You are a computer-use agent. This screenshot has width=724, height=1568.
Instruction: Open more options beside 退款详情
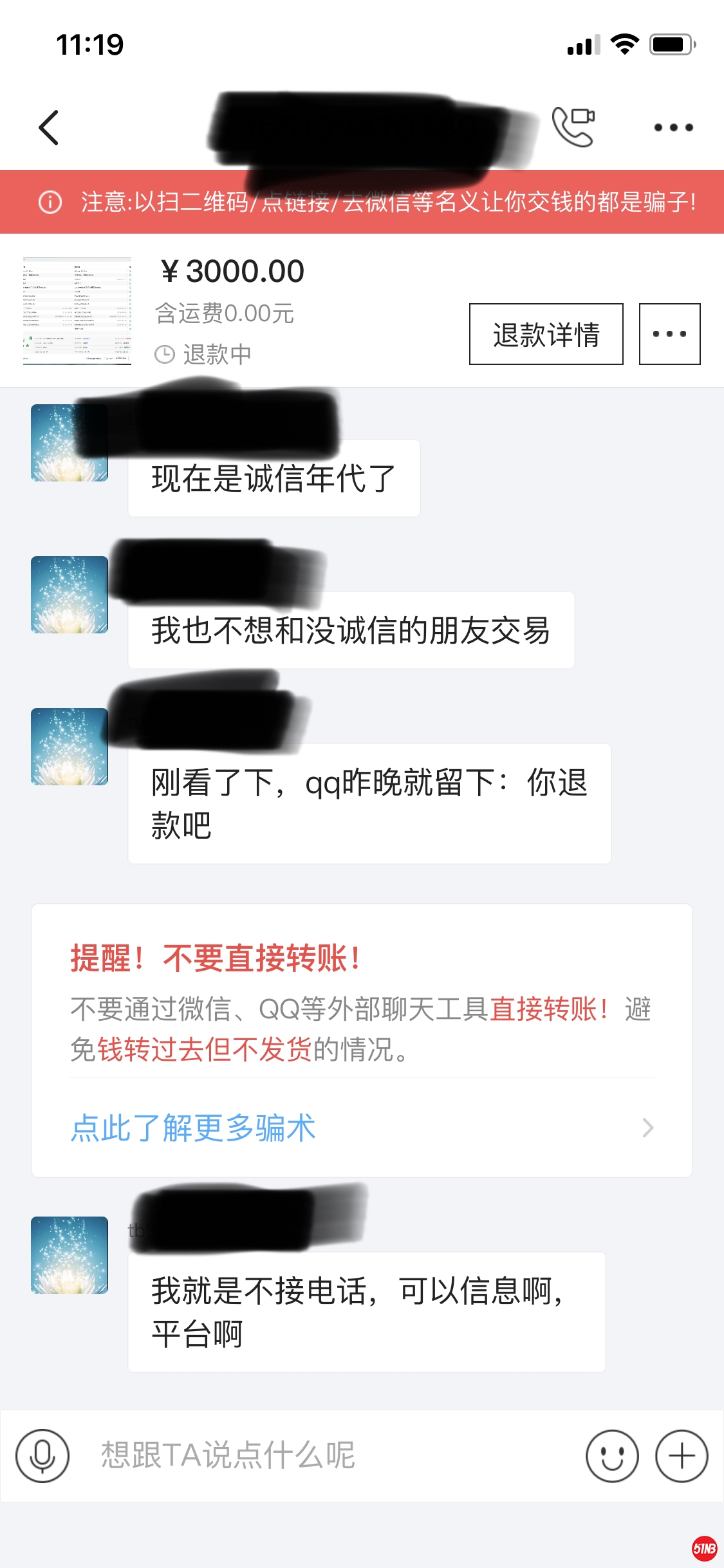[x=669, y=334]
